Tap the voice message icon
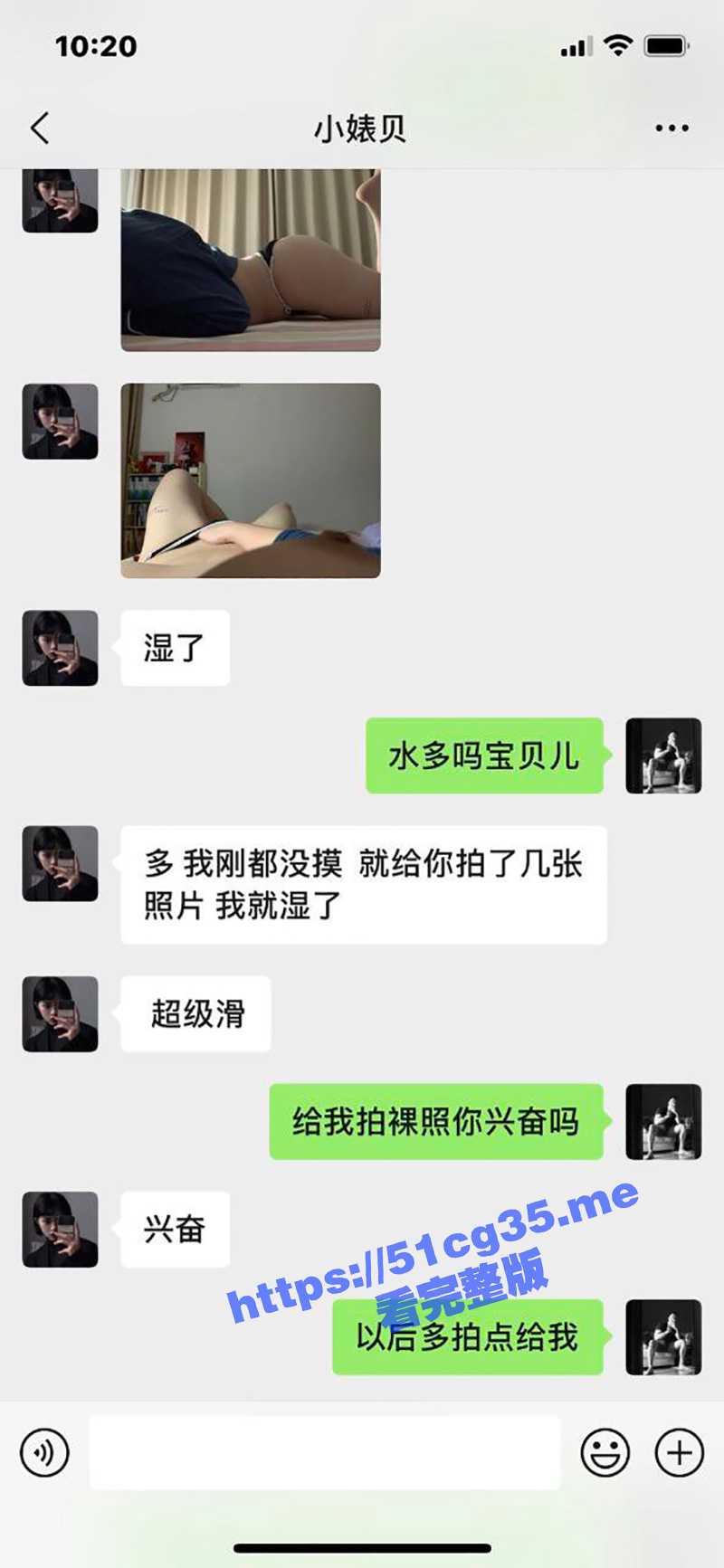The height and width of the screenshot is (1568, 724). 43,1451
